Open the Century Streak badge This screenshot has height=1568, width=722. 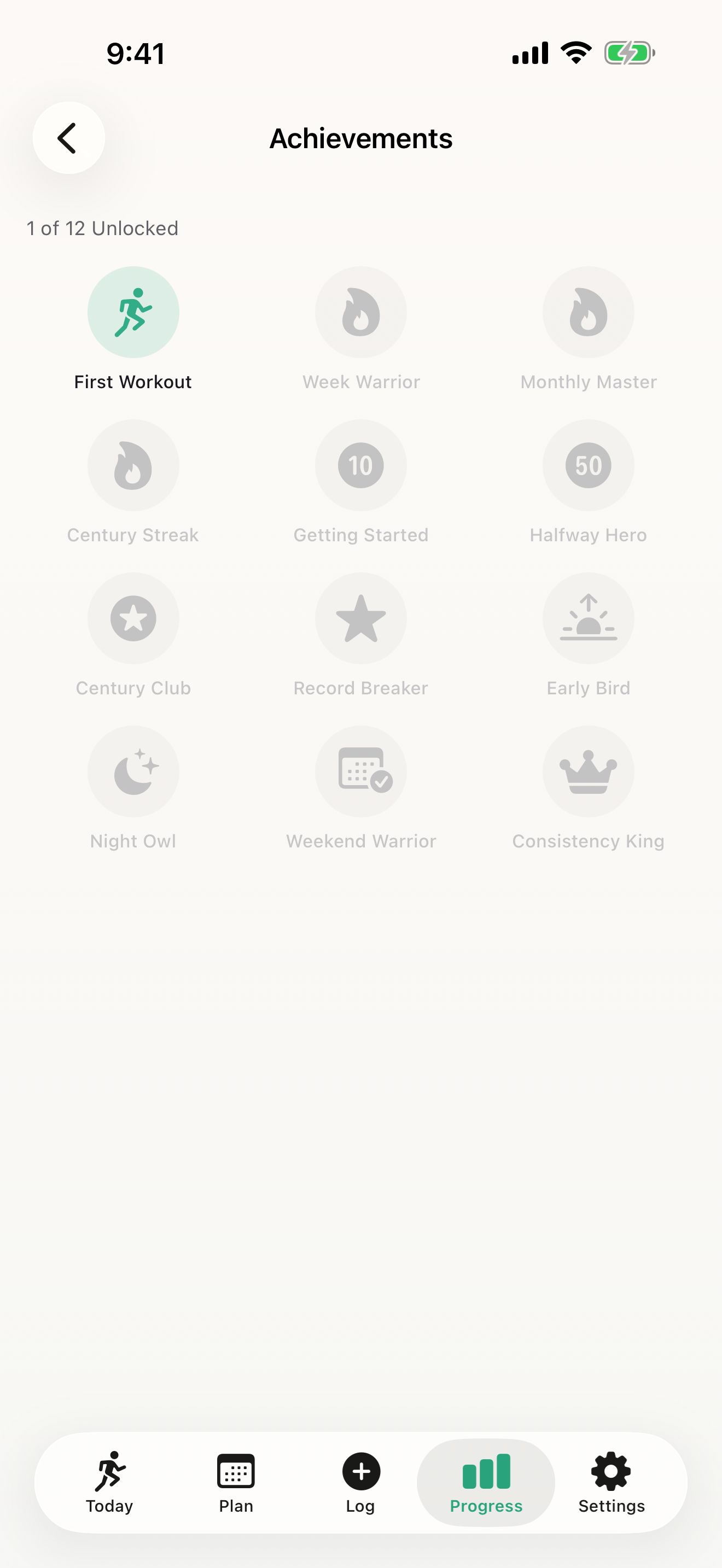(133, 465)
